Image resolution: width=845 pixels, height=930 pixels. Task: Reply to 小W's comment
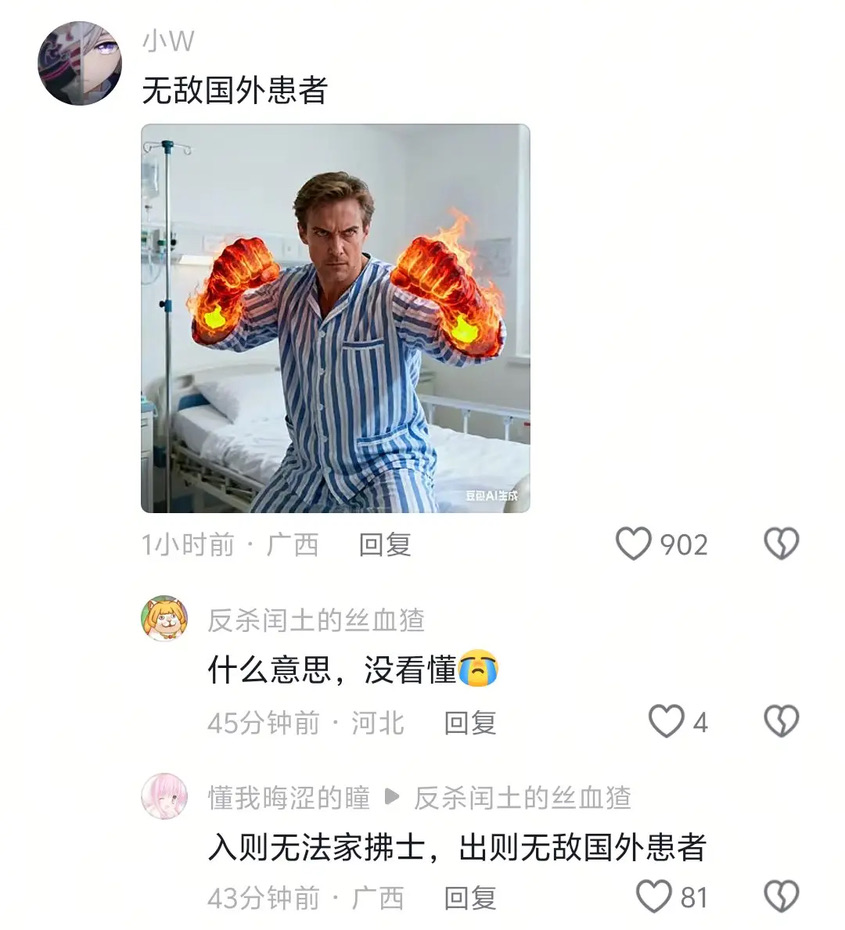tap(385, 545)
